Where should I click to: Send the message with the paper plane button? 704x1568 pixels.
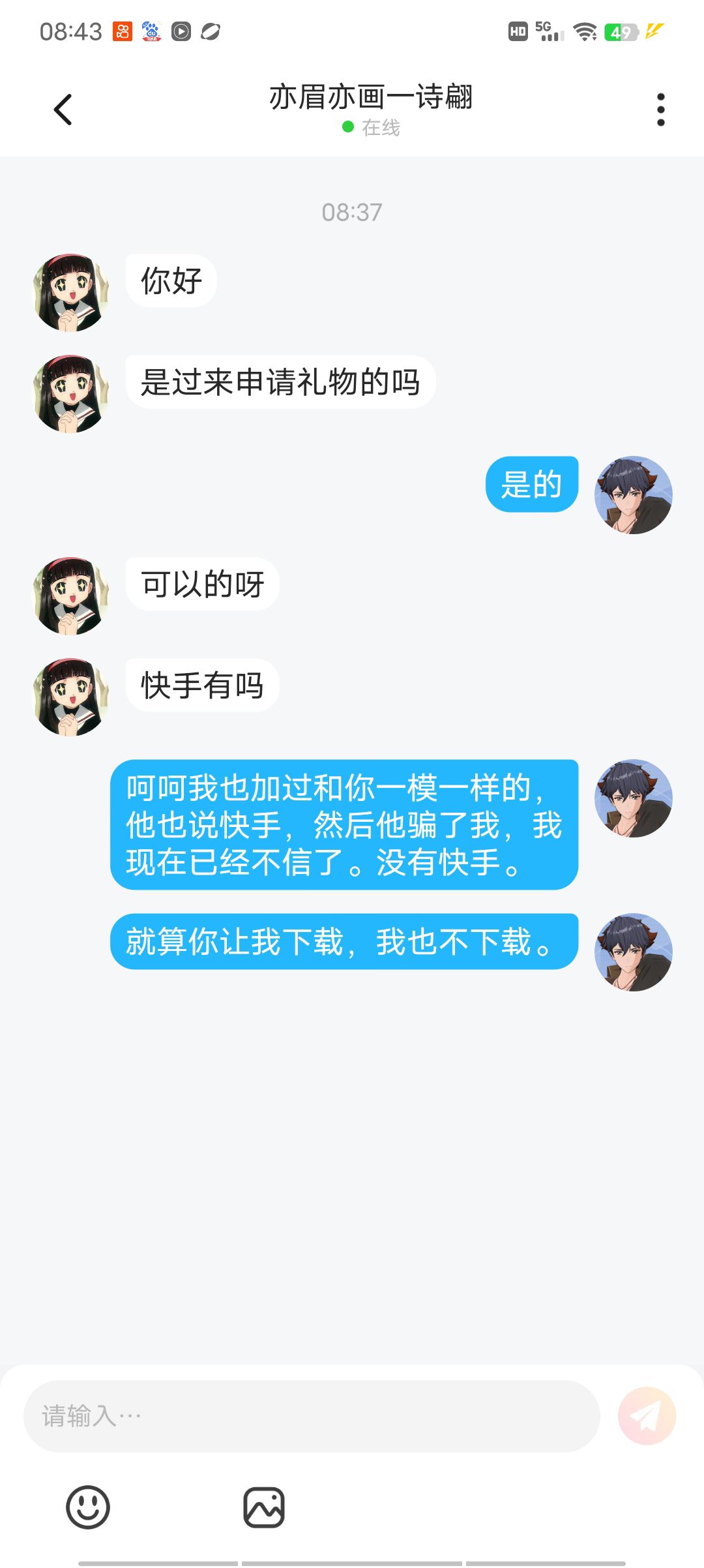click(647, 1416)
